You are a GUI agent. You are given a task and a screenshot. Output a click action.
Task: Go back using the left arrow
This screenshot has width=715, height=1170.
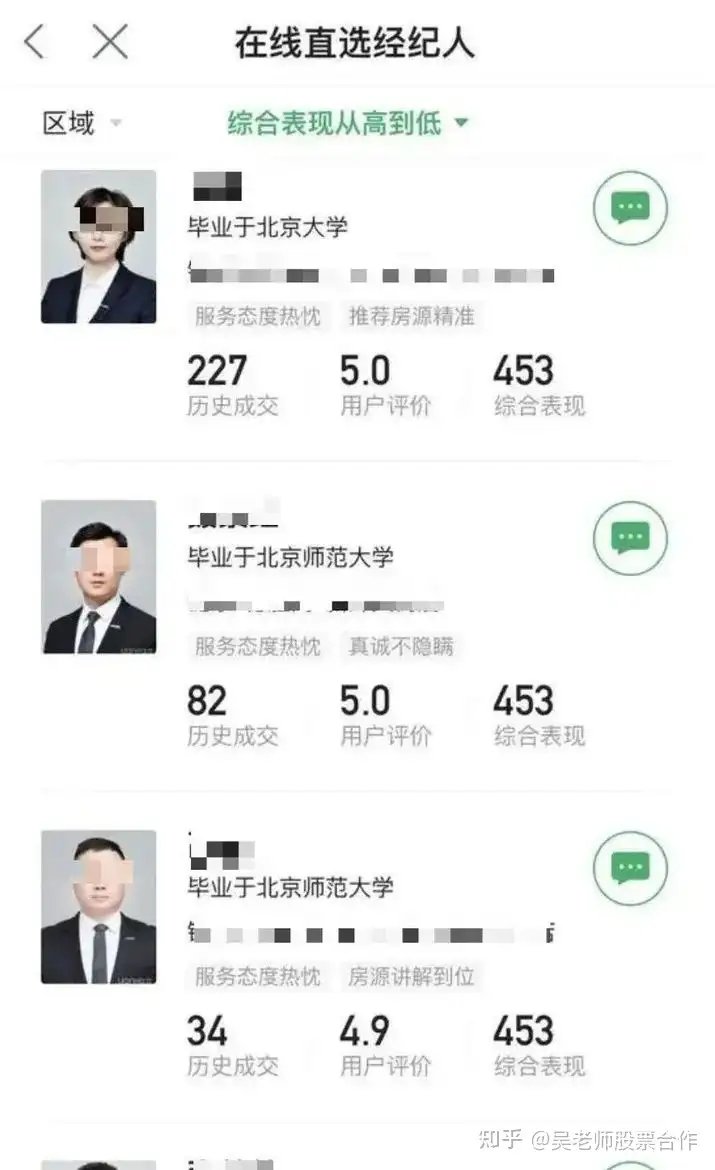[34, 41]
